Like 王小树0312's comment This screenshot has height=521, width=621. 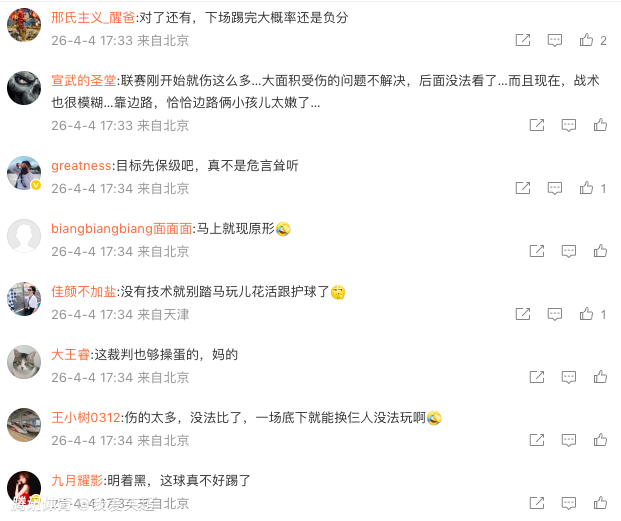click(x=600, y=440)
